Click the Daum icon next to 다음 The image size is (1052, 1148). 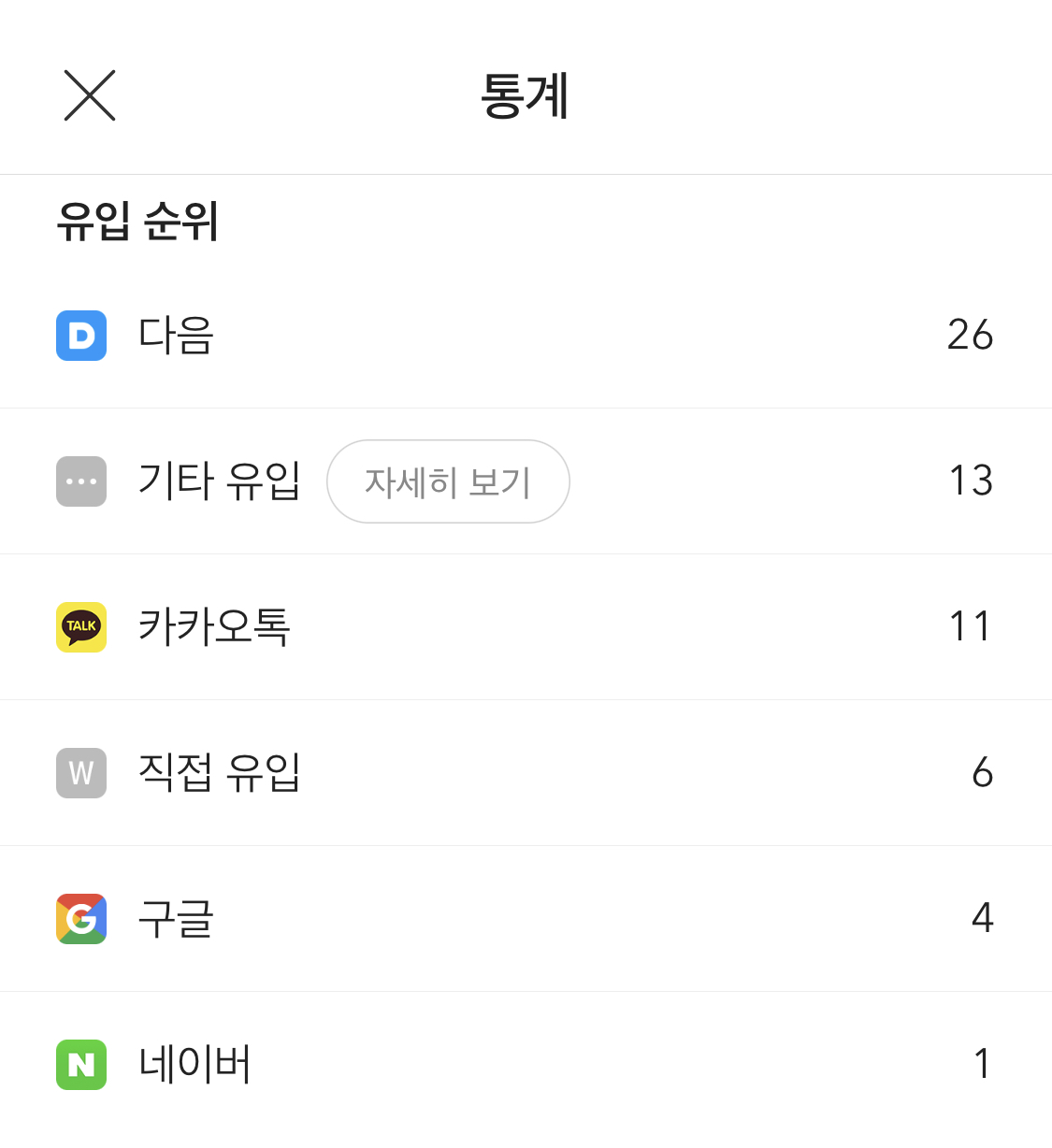[81, 336]
